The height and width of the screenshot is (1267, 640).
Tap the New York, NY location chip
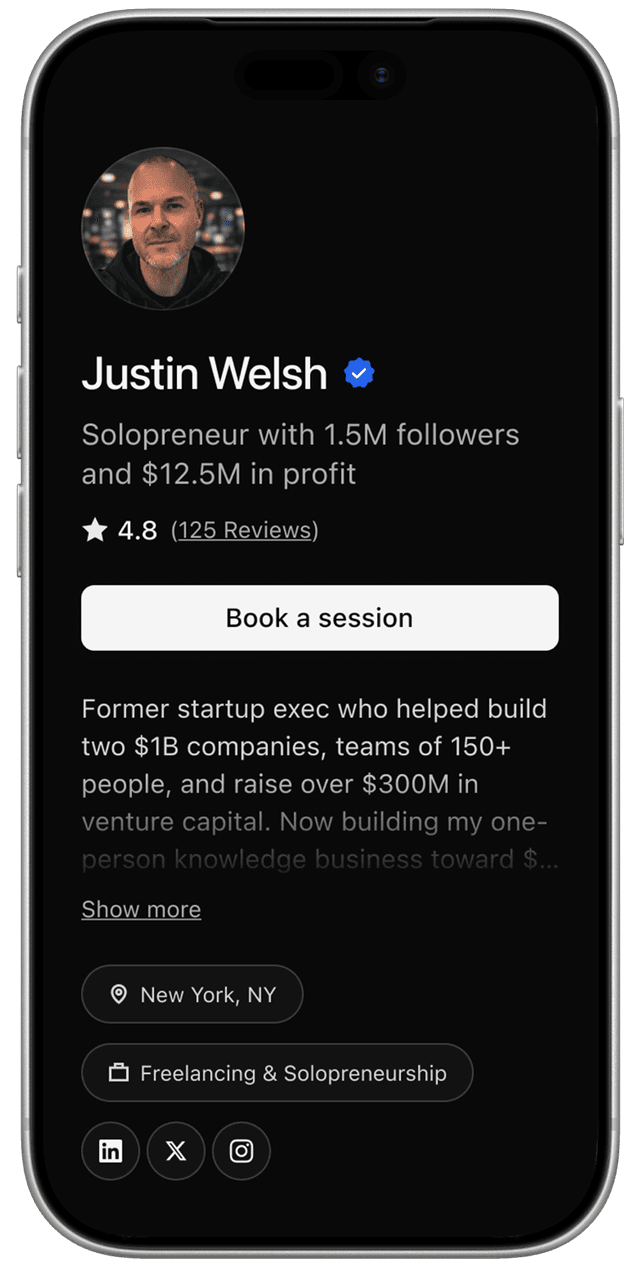[192, 994]
